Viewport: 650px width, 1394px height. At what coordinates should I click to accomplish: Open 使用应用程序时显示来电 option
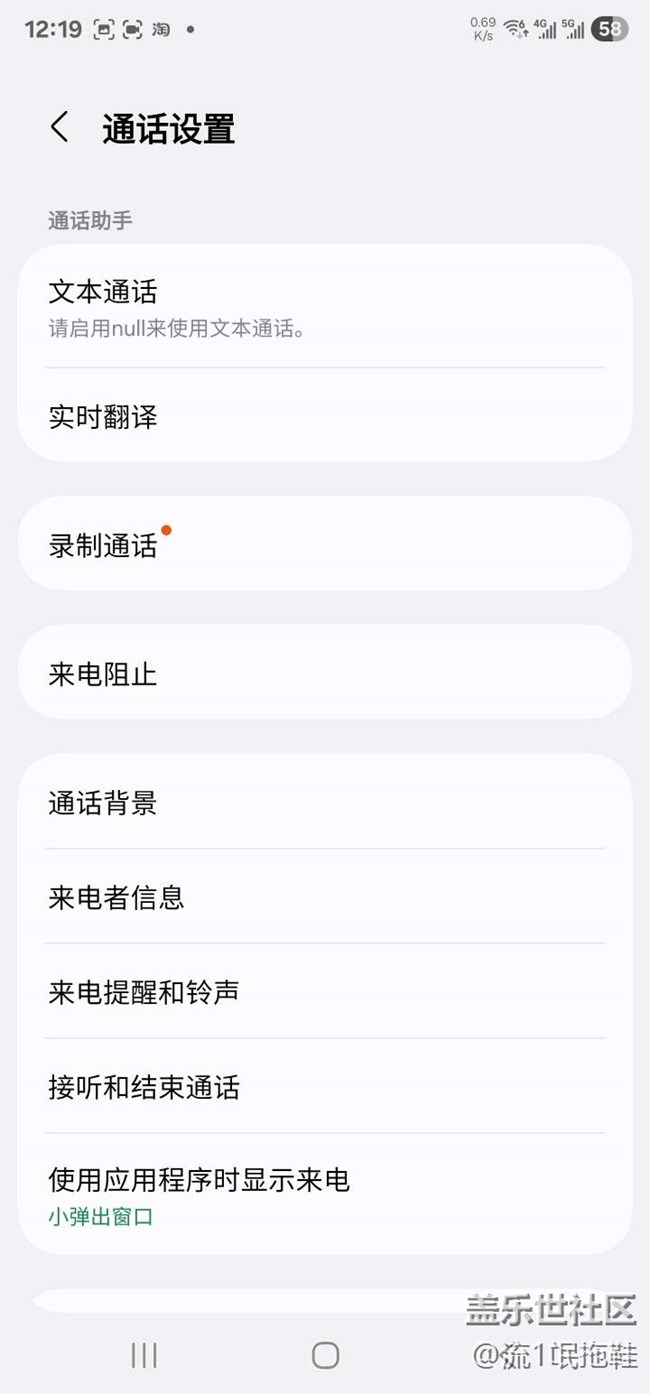(324, 1196)
